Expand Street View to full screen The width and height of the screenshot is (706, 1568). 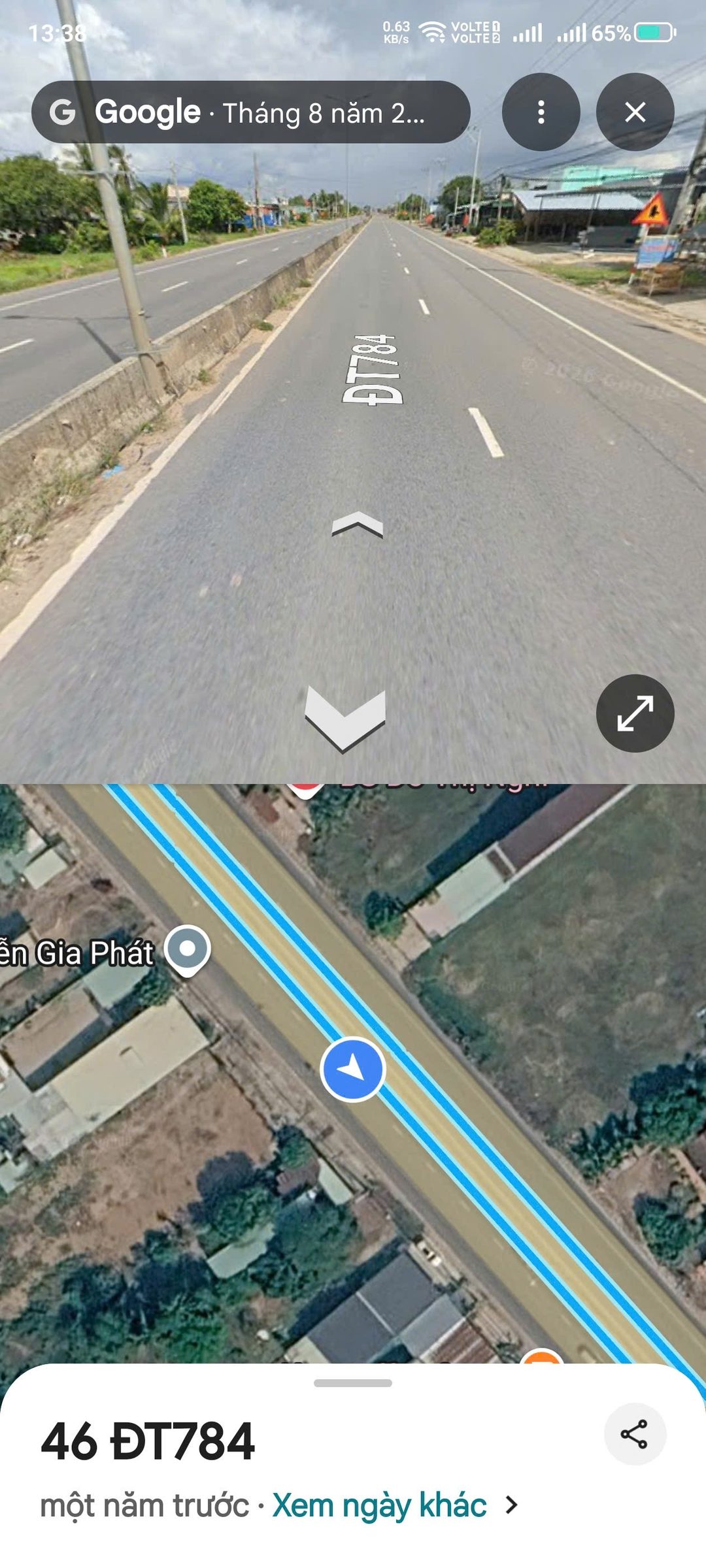[x=635, y=713]
